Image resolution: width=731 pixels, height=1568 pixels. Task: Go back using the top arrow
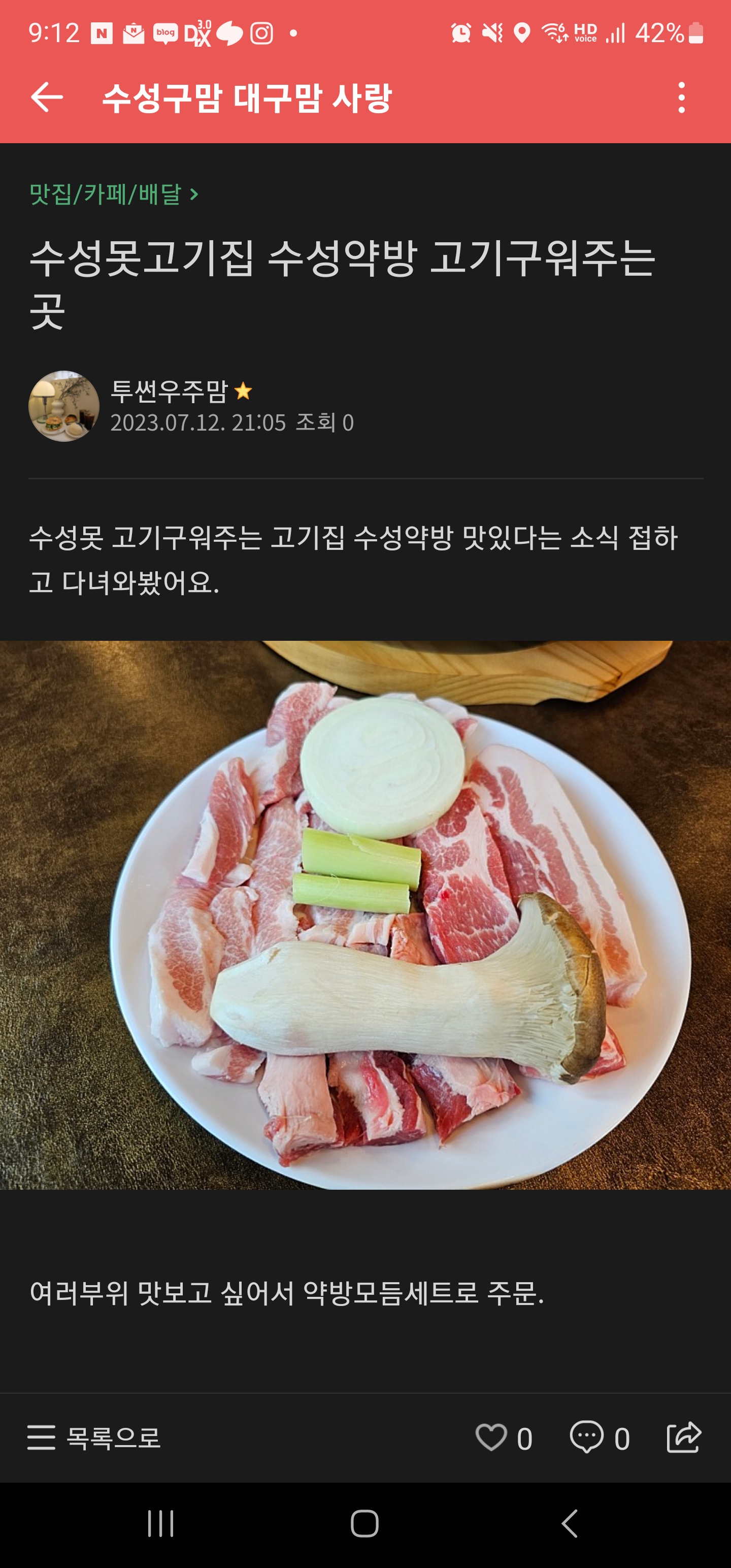[x=47, y=97]
